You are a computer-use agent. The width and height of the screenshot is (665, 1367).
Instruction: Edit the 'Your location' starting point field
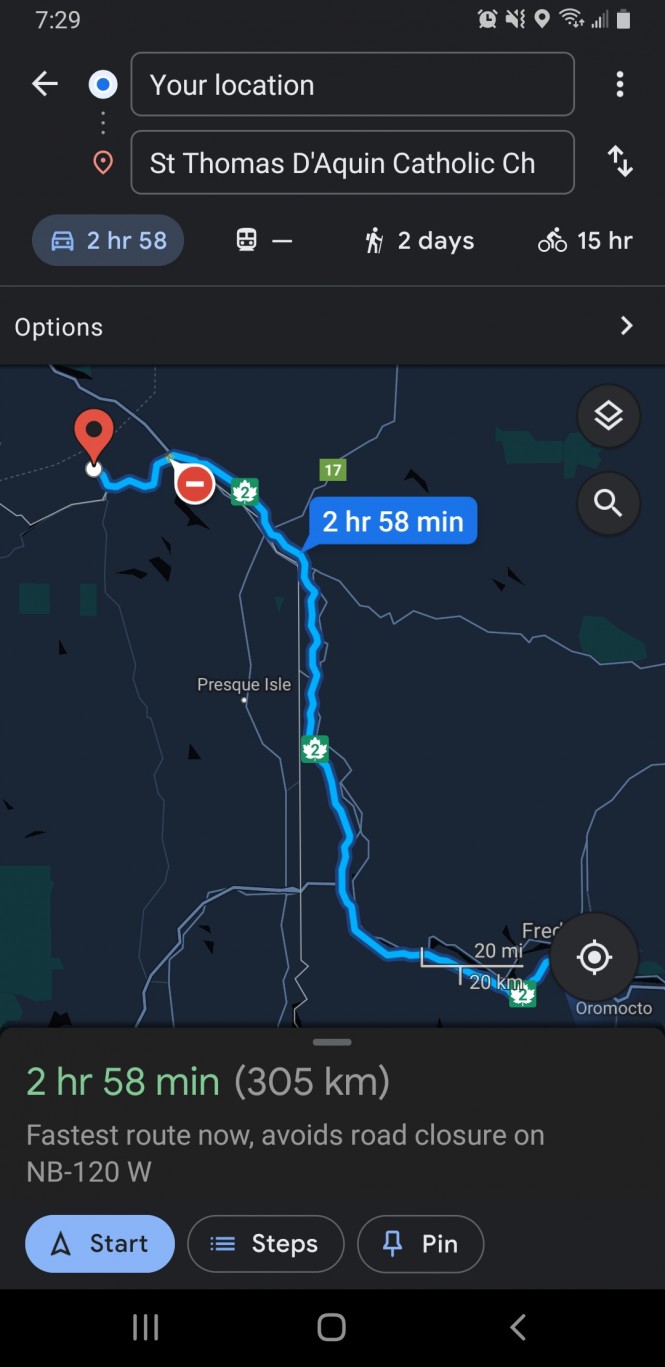pyautogui.click(x=352, y=85)
